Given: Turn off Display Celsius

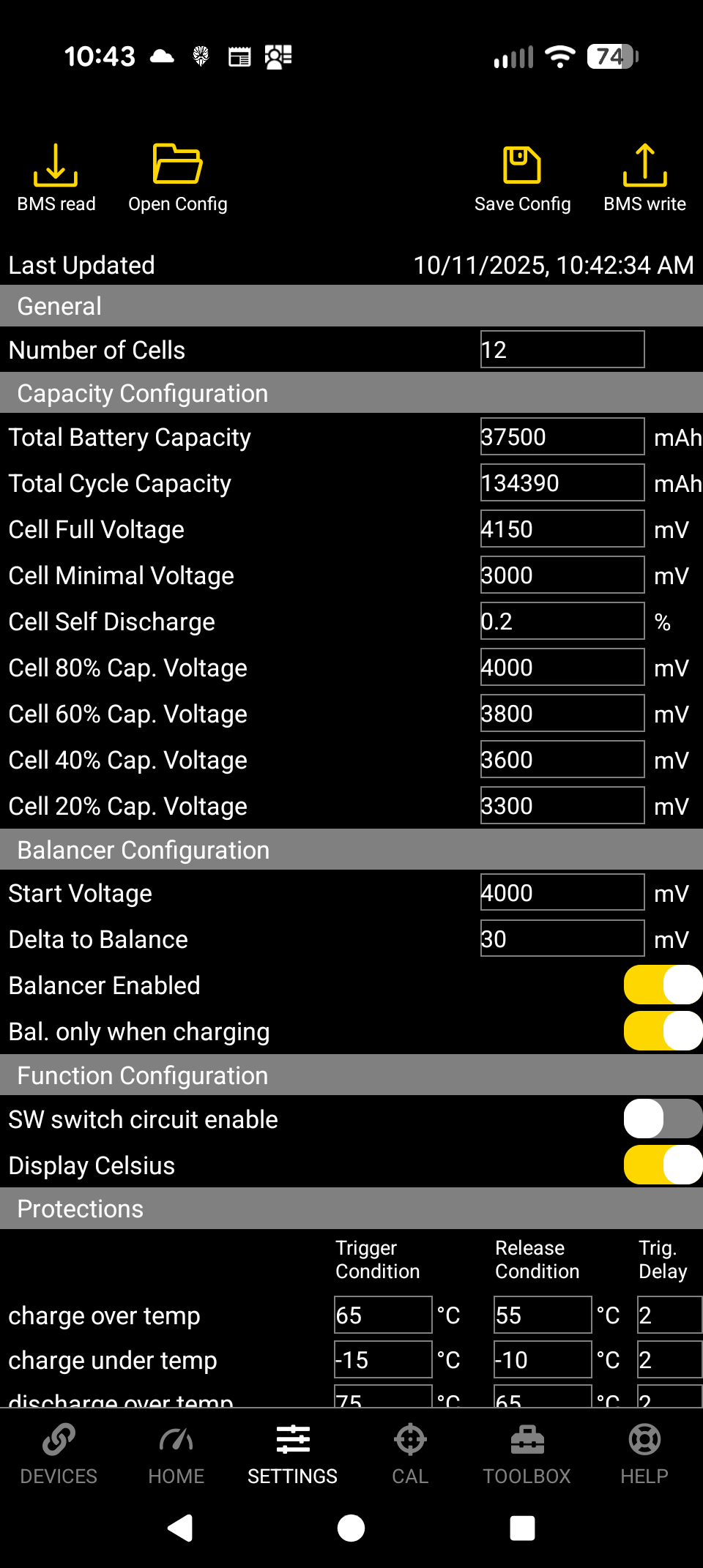Looking at the screenshot, I should (662, 1165).
